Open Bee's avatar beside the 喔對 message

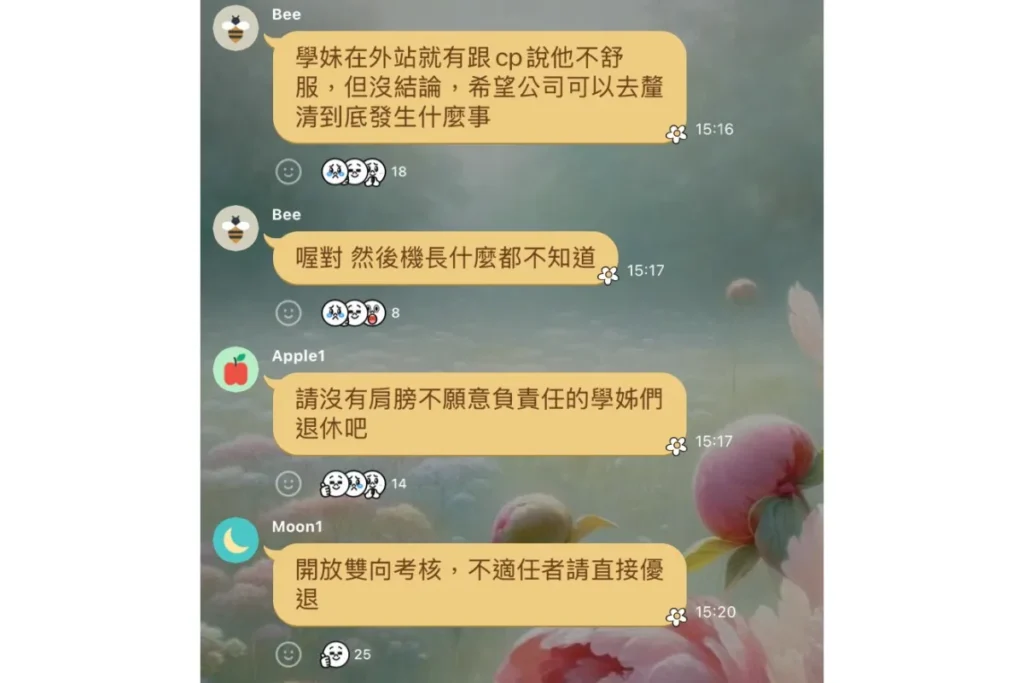pos(236,228)
